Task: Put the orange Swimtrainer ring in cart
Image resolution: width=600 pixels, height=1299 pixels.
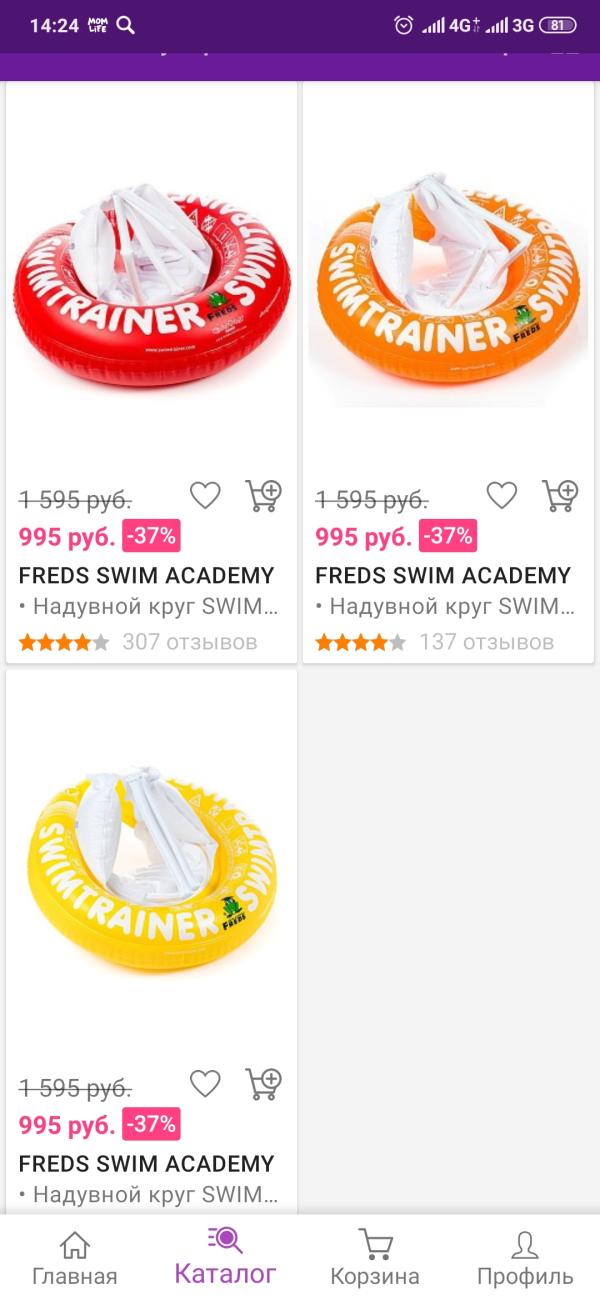Action: coord(561,495)
